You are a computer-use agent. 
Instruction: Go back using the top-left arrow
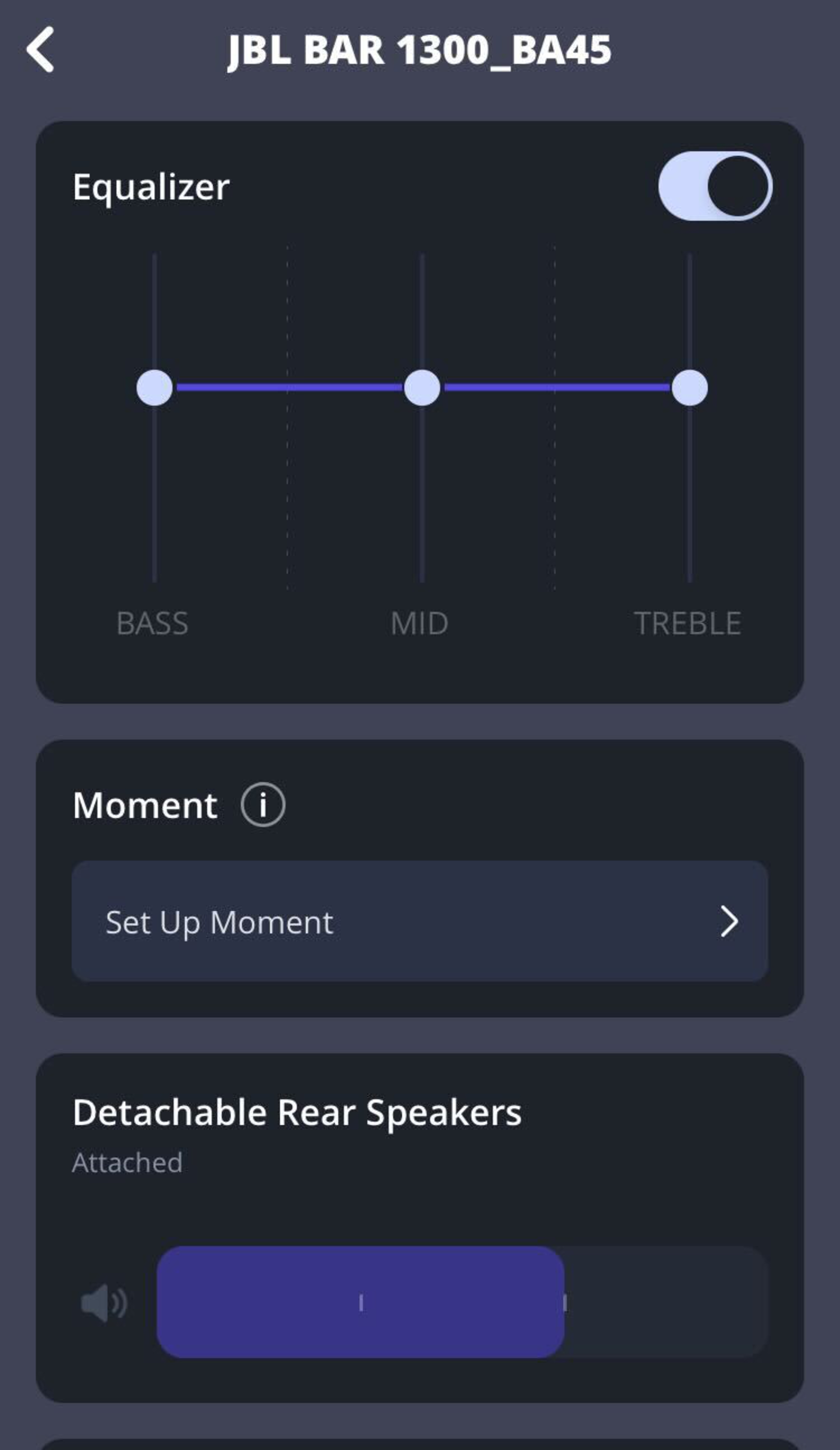click(40, 49)
